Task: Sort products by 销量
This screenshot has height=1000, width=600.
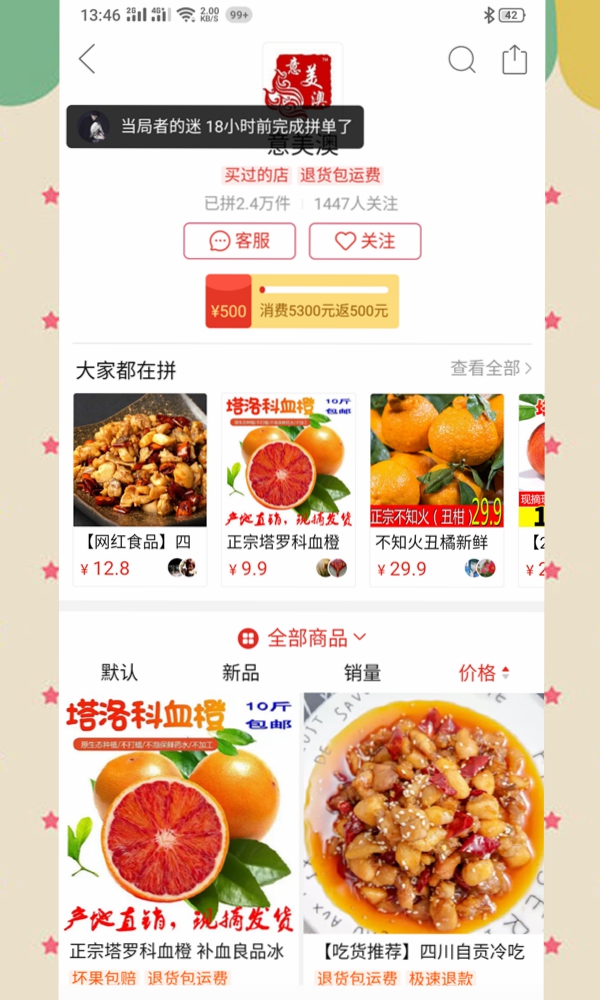Action: [x=362, y=673]
